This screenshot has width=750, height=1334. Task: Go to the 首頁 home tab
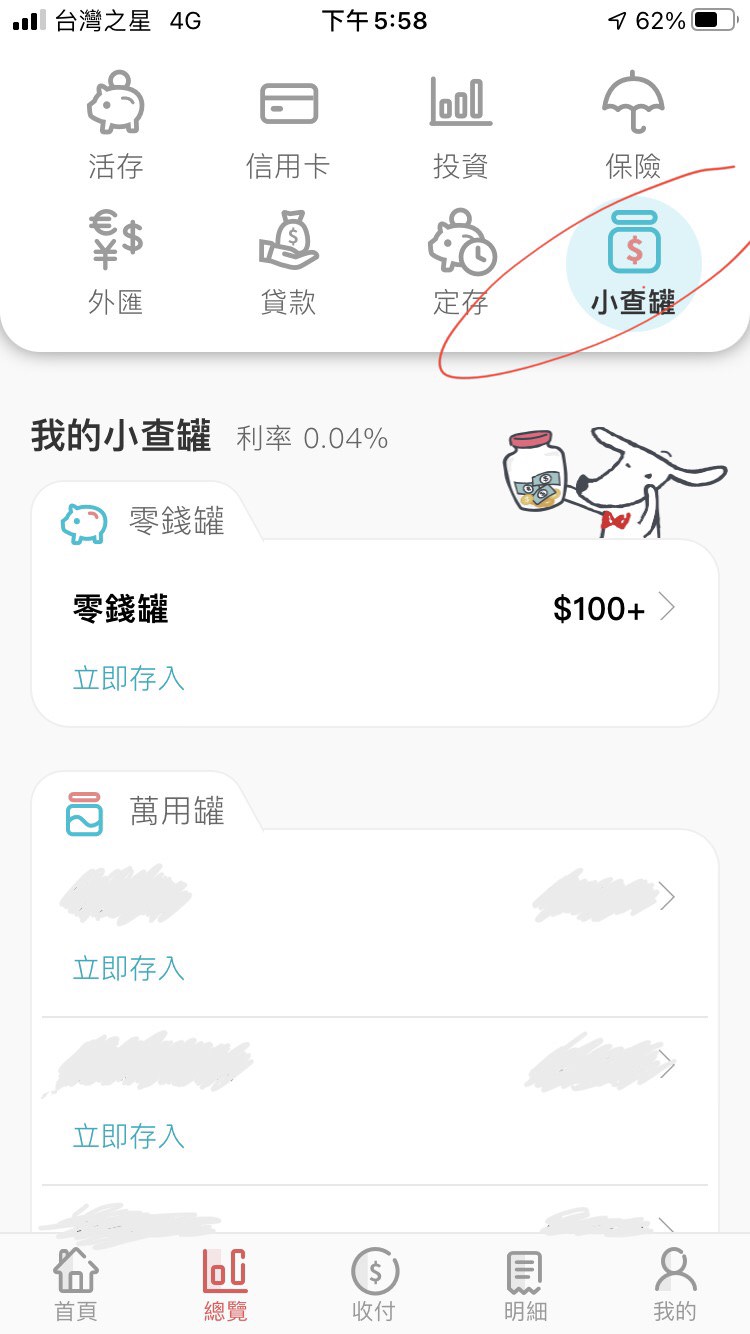coord(75,1285)
